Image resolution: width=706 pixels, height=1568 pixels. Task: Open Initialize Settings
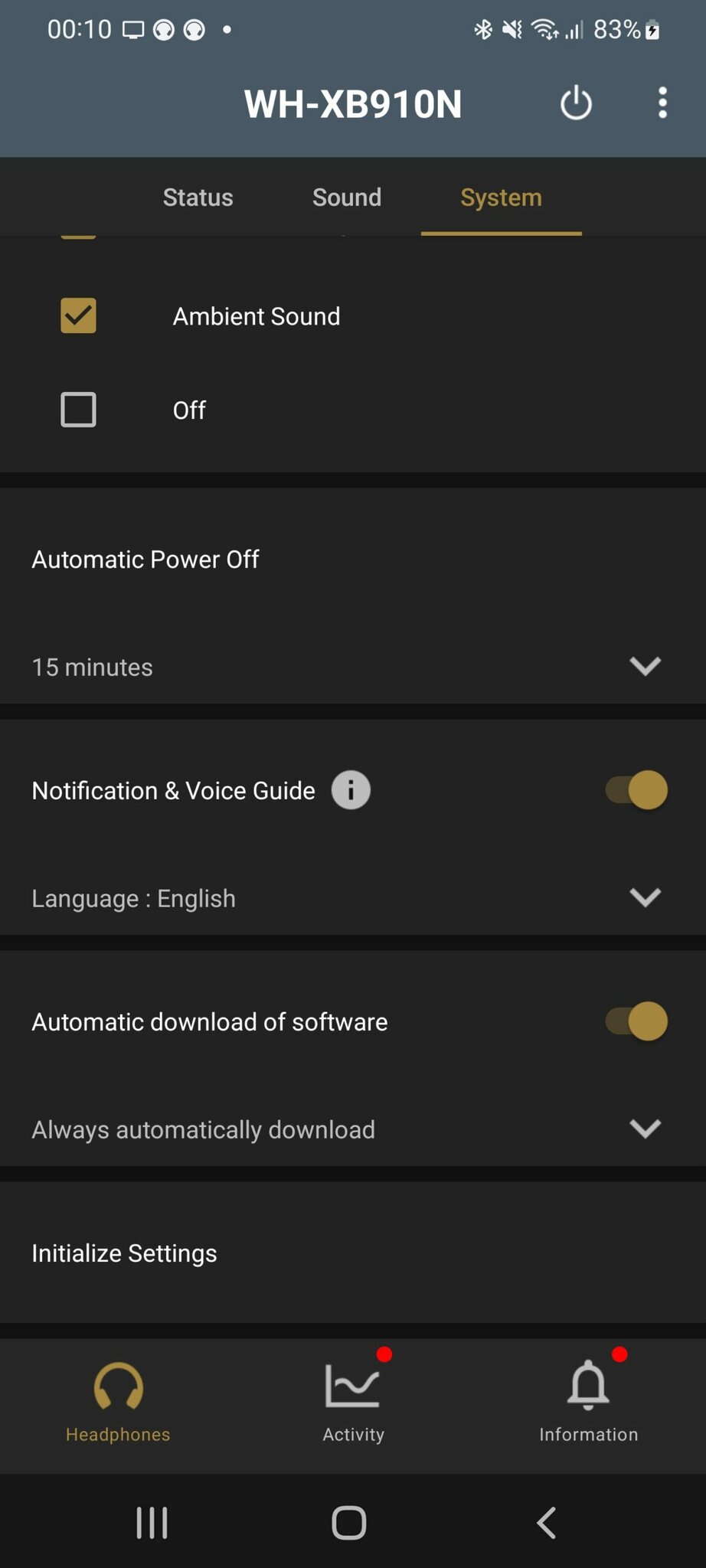(x=353, y=1253)
